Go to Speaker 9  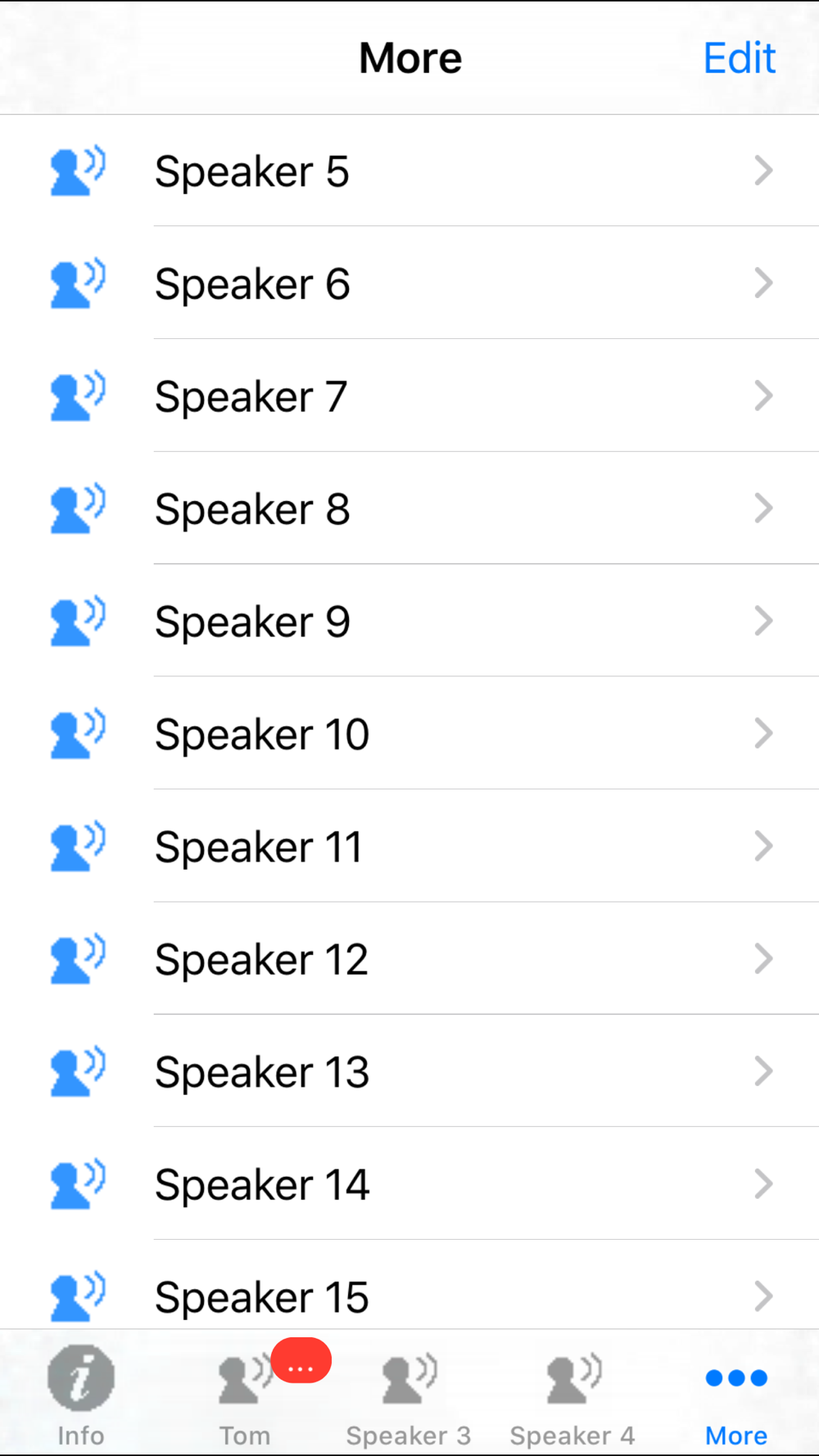409,622
